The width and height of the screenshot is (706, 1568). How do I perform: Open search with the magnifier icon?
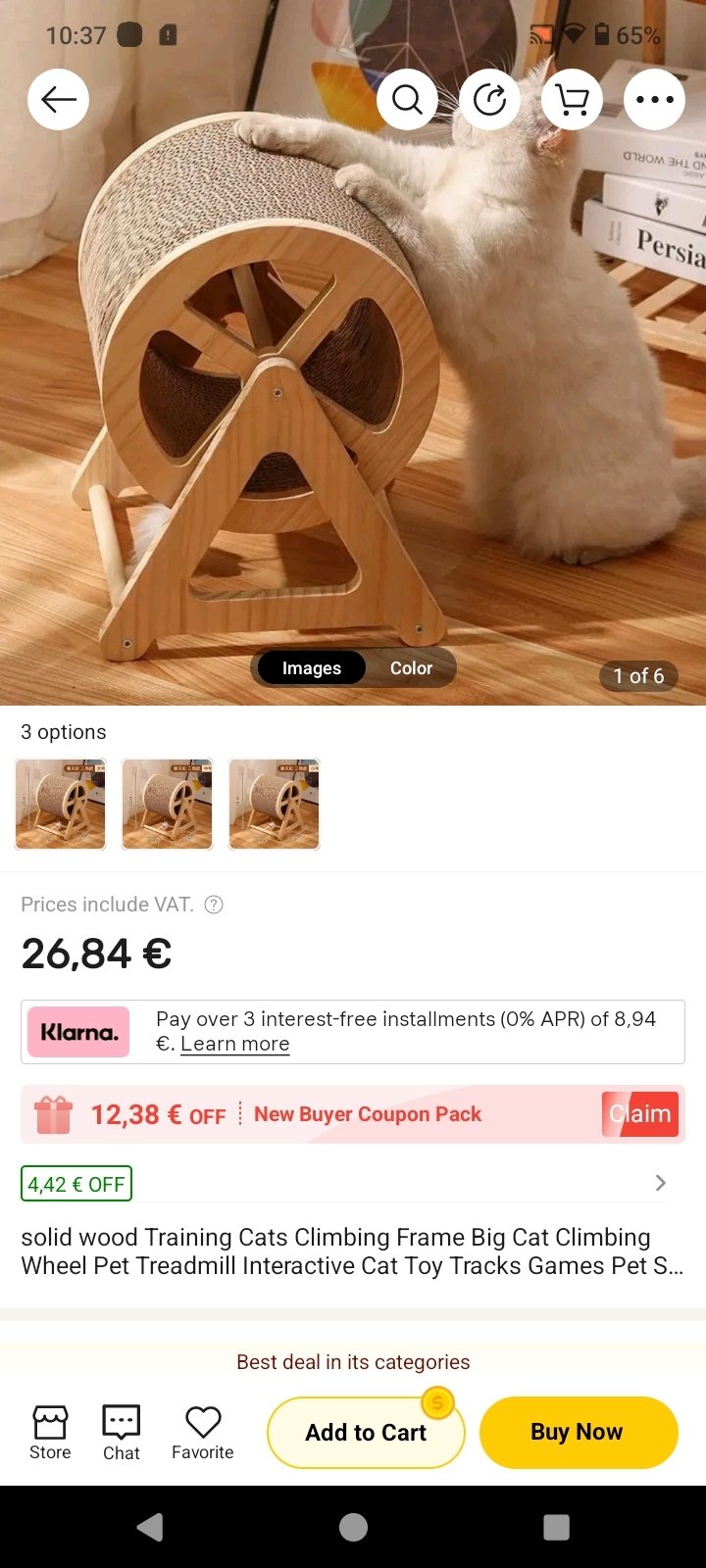pyautogui.click(x=407, y=99)
